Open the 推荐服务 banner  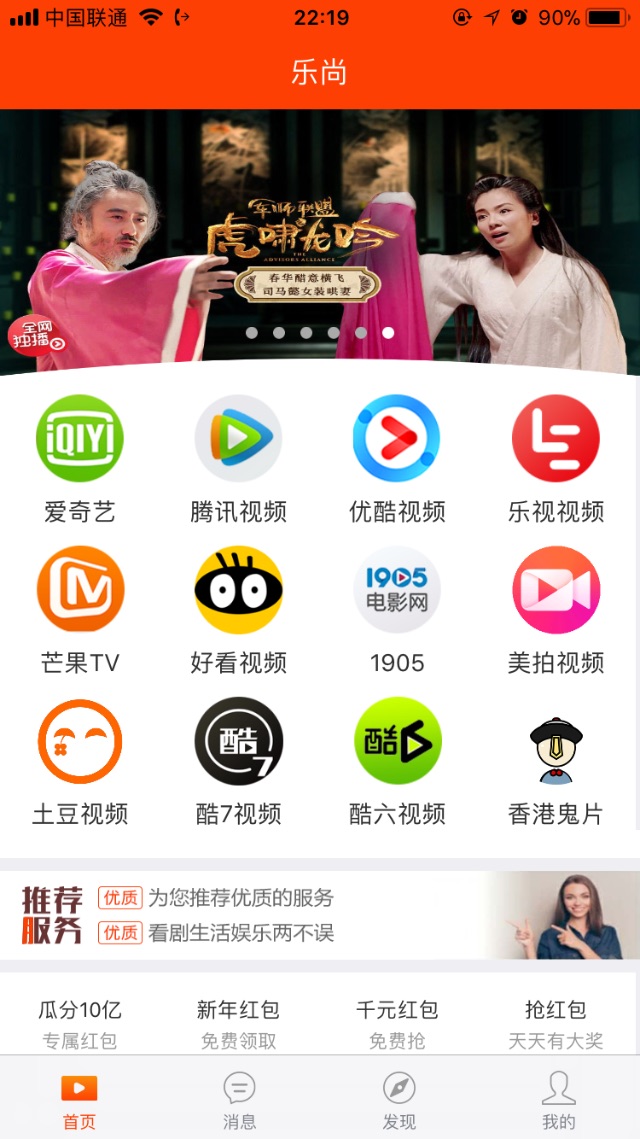[x=318, y=915]
